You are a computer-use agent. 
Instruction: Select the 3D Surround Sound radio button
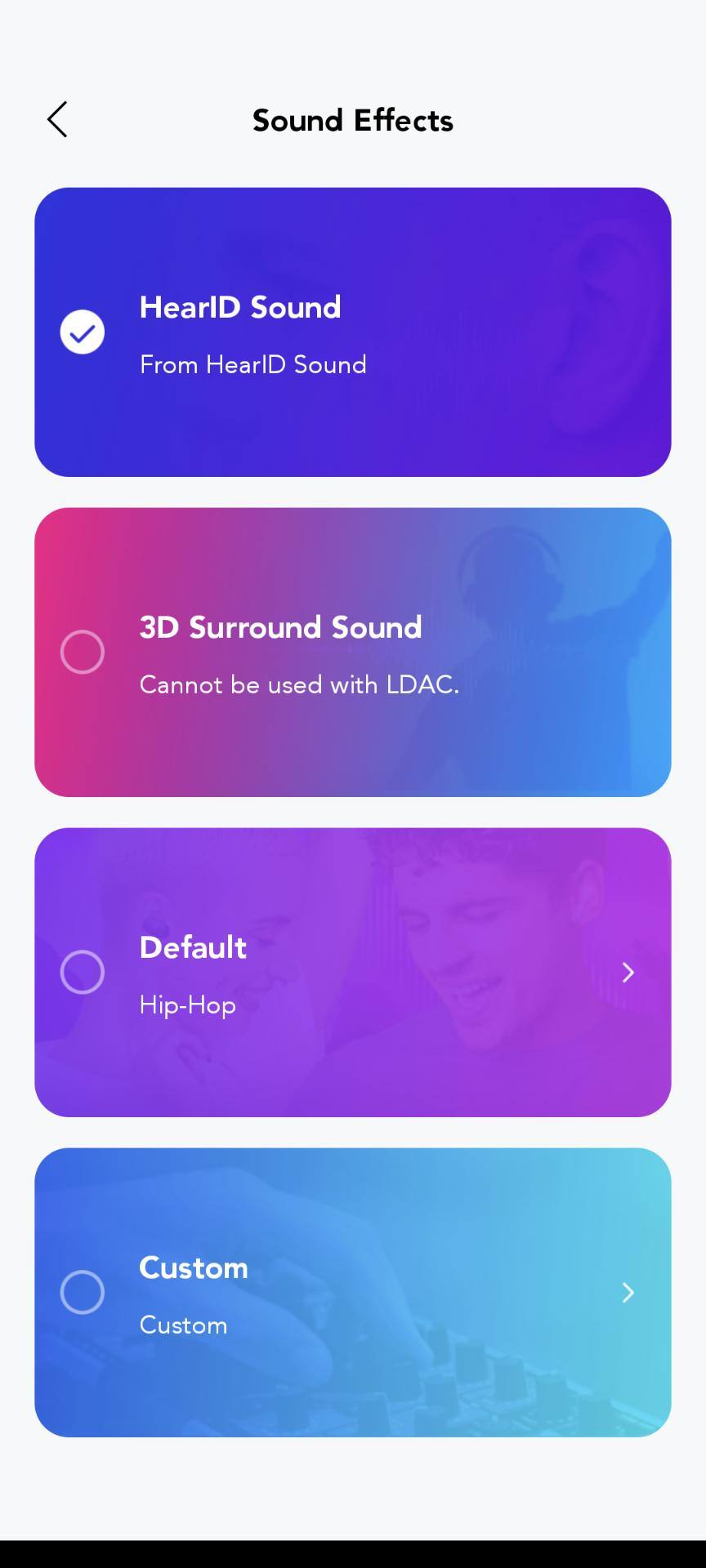(x=83, y=653)
